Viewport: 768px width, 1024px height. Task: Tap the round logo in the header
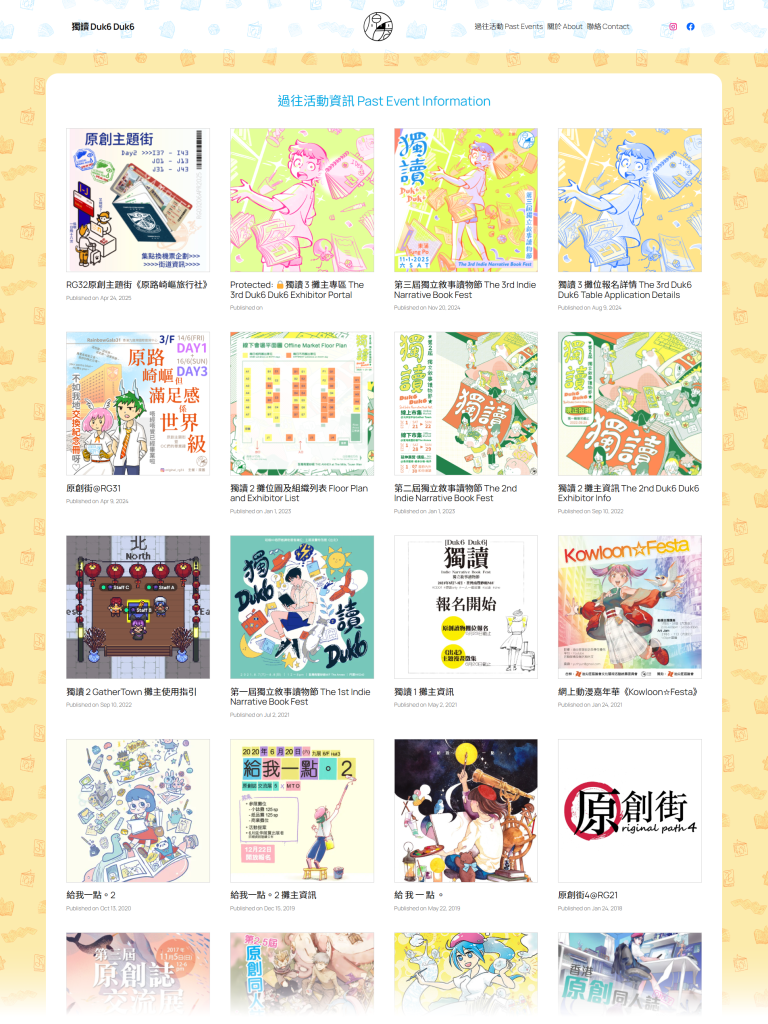378,27
